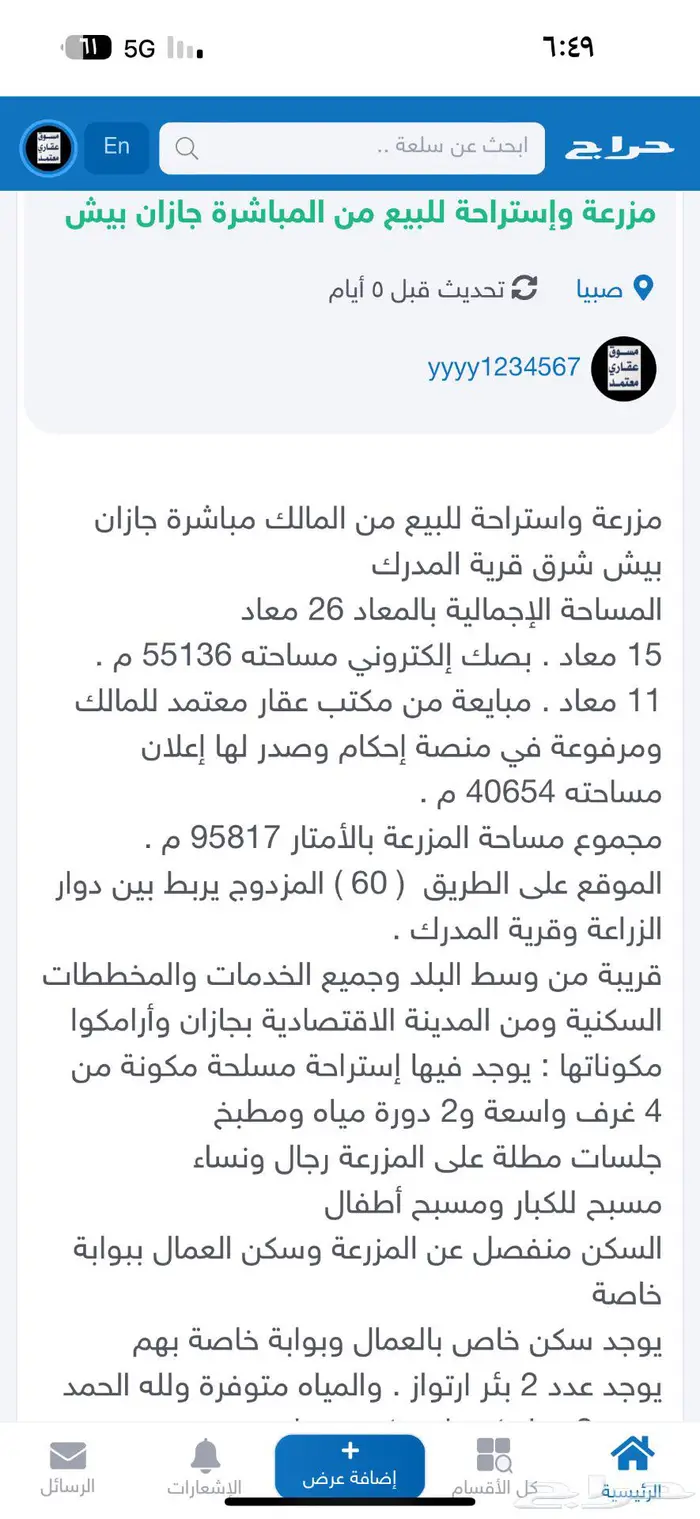View seller profile yyyy1234567

pos(504,367)
